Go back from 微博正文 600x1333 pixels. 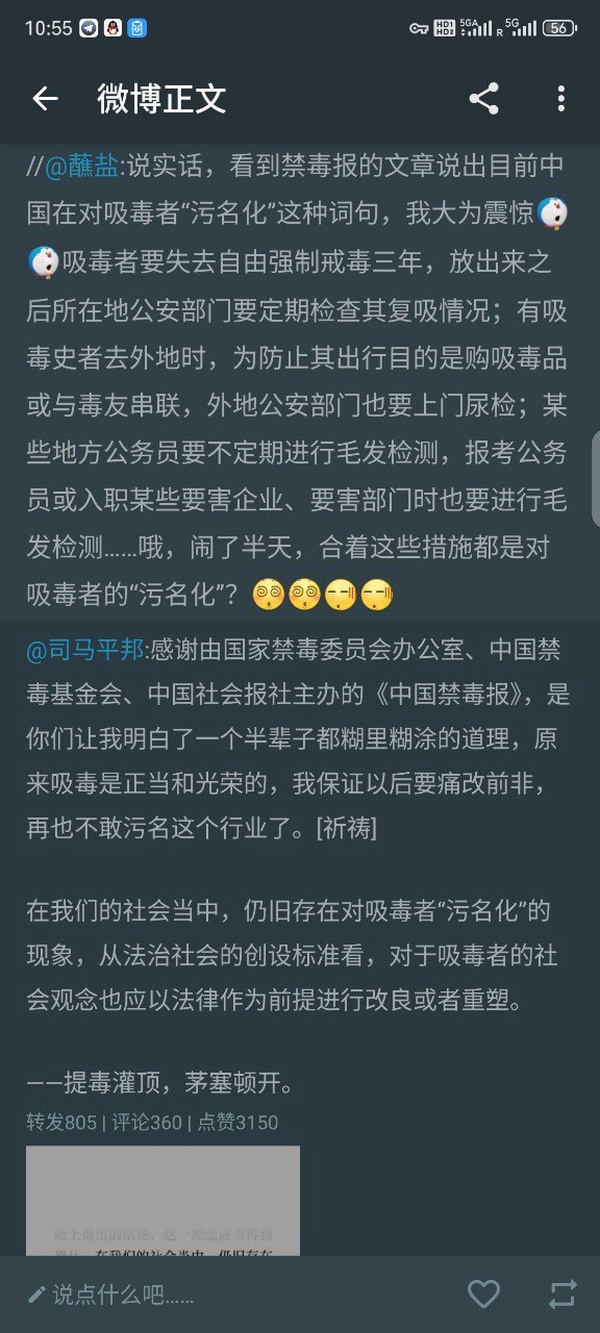[45, 98]
